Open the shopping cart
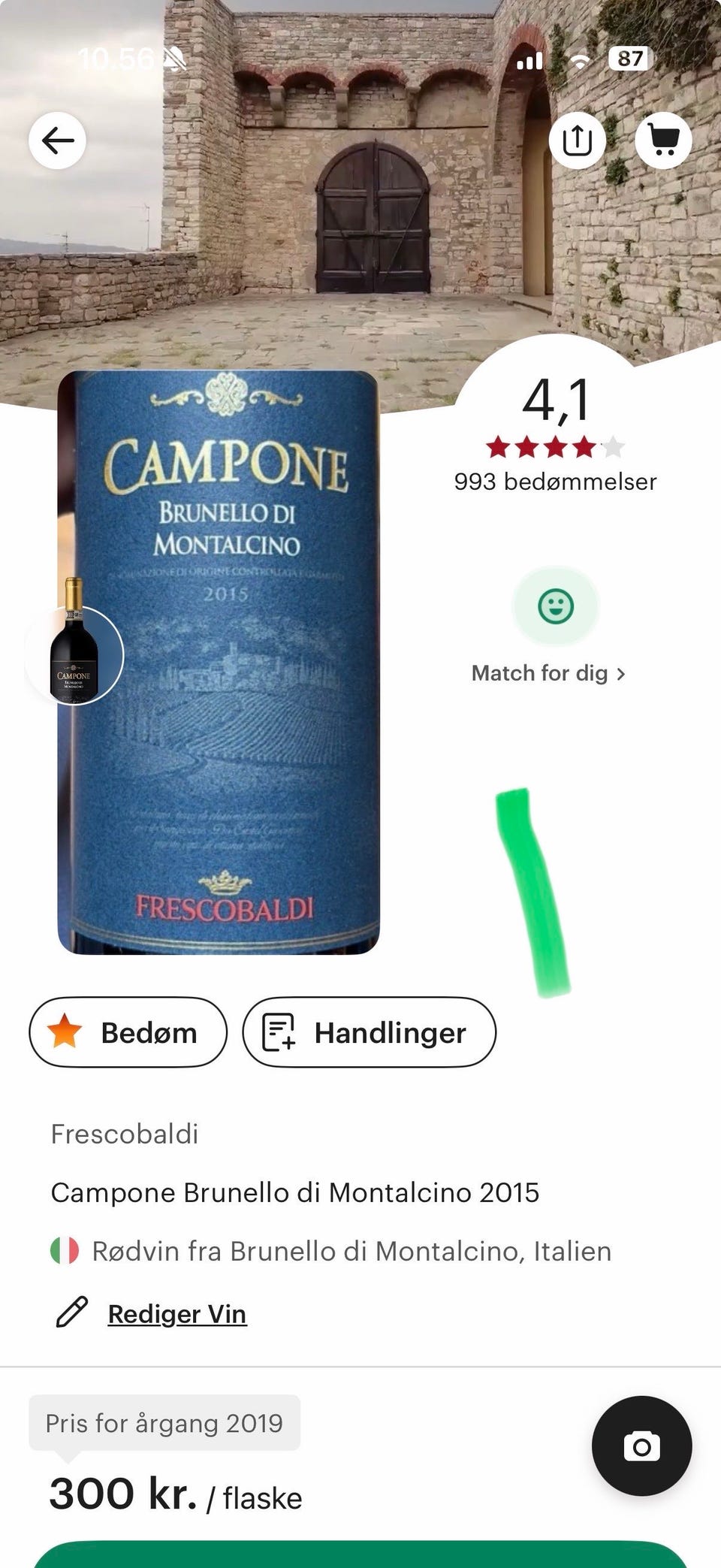Image resolution: width=721 pixels, height=1568 pixels. [663, 140]
